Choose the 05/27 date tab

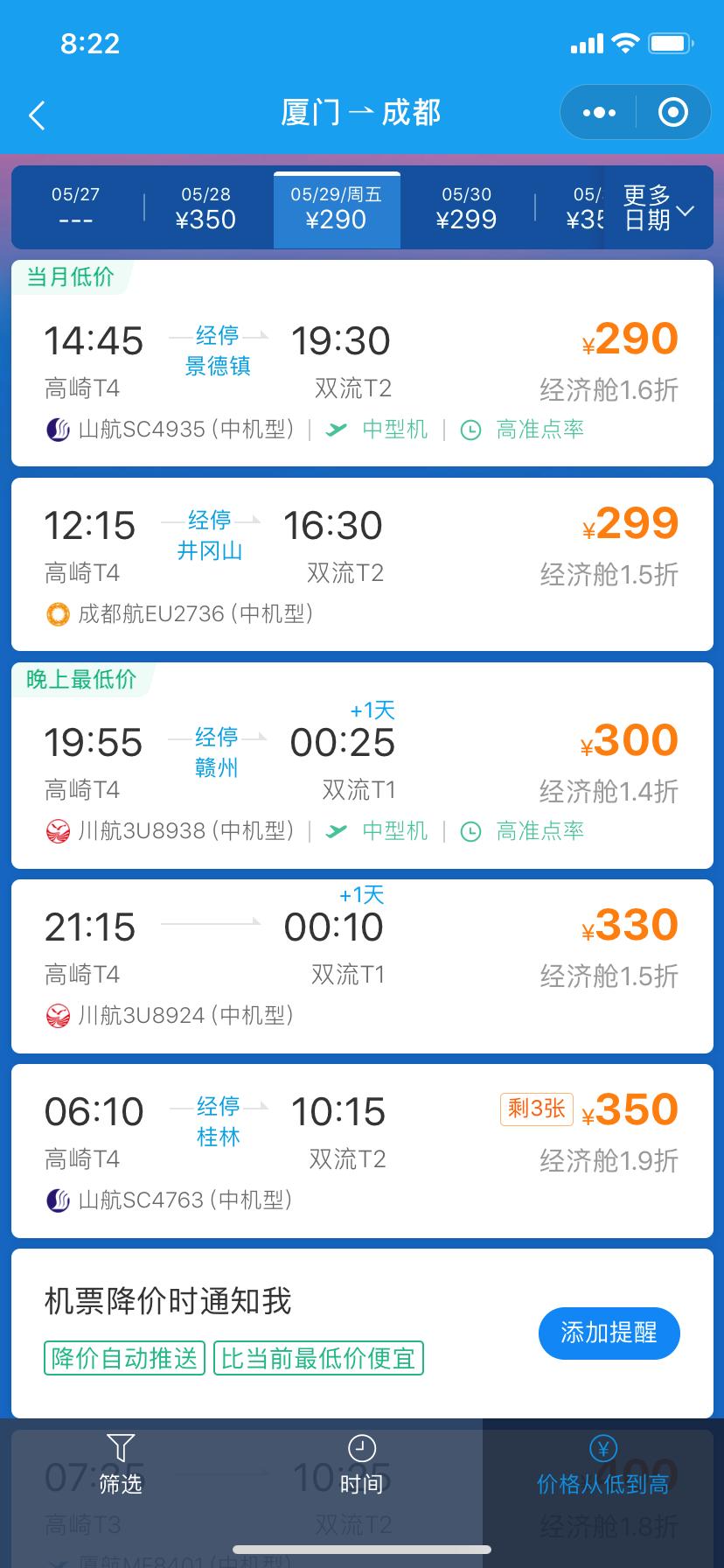[x=75, y=209]
